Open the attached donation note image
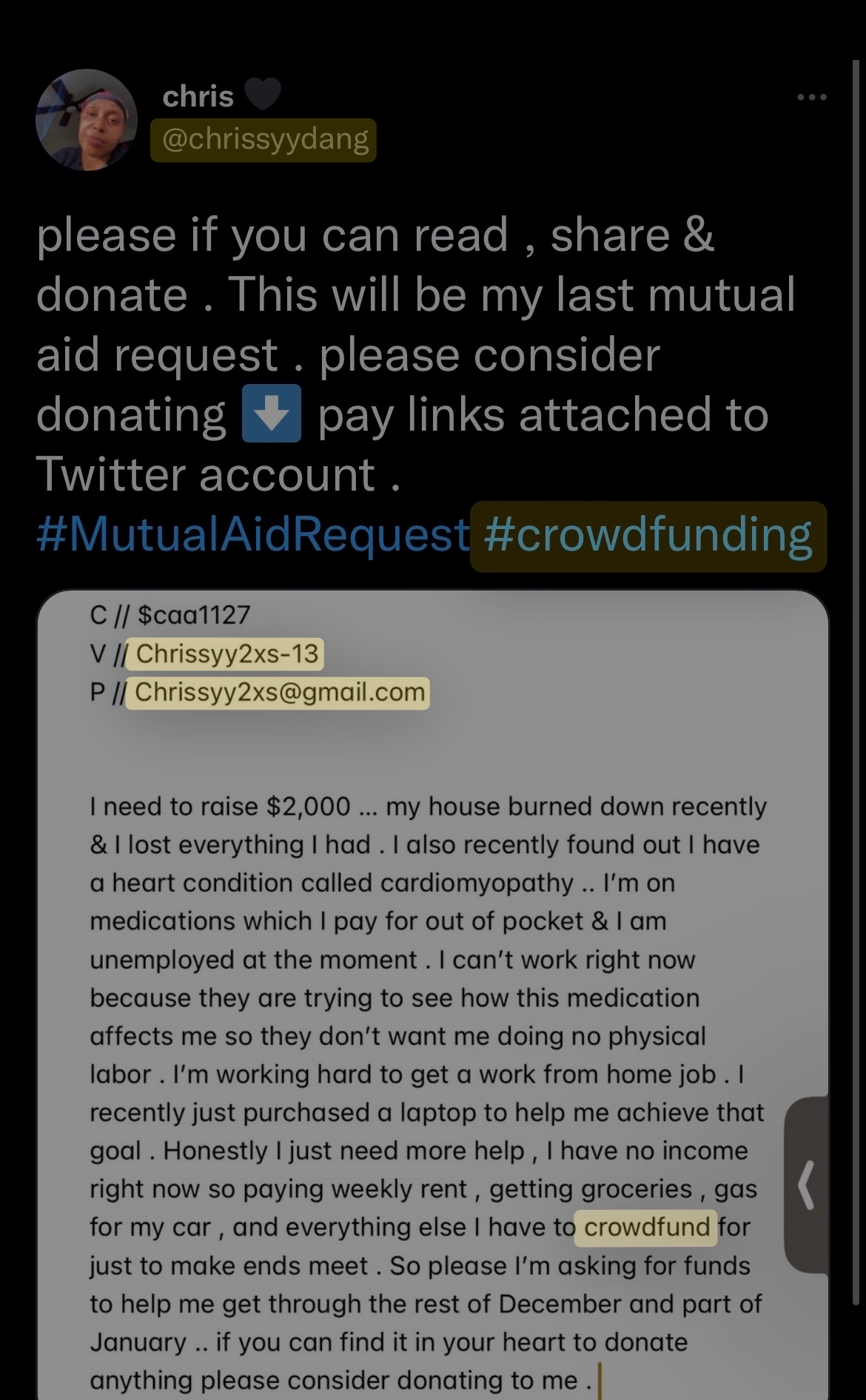Screen dimensions: 866x1400 click(x=433, y=995)
